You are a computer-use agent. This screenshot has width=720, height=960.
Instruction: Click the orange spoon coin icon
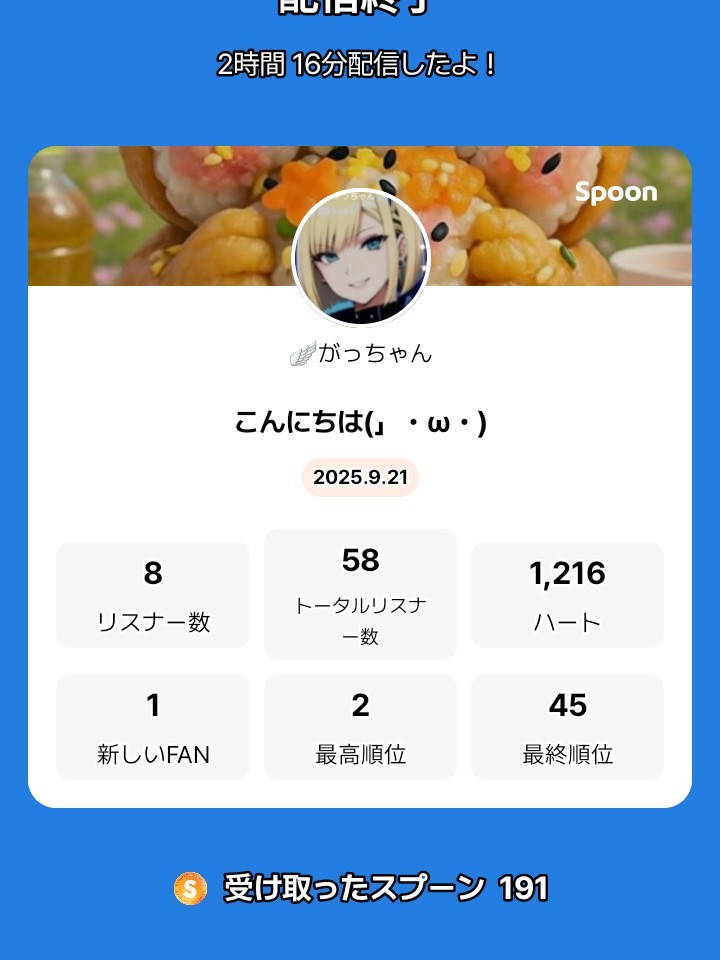187,884
